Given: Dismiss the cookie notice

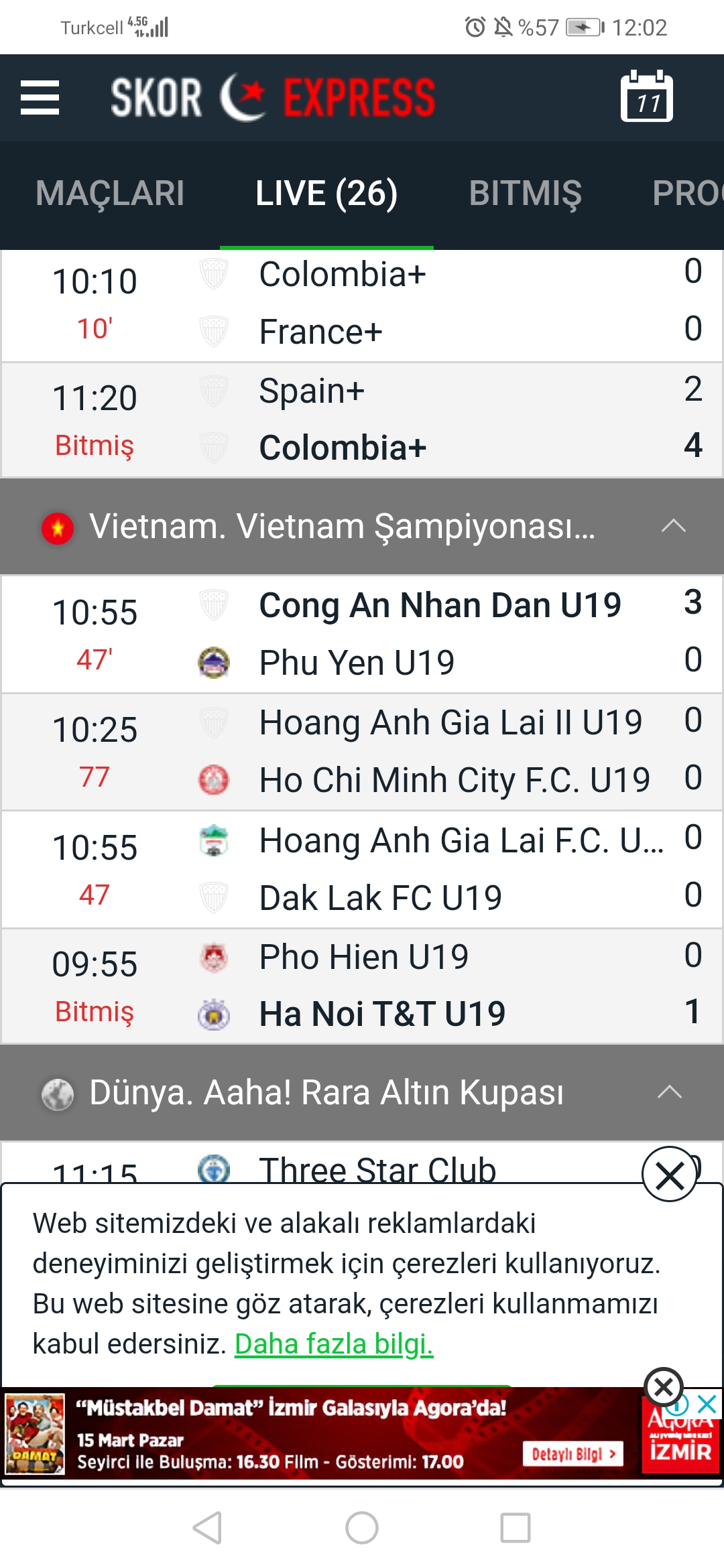Looking at the screenshot, I should tap(670, 1175).
